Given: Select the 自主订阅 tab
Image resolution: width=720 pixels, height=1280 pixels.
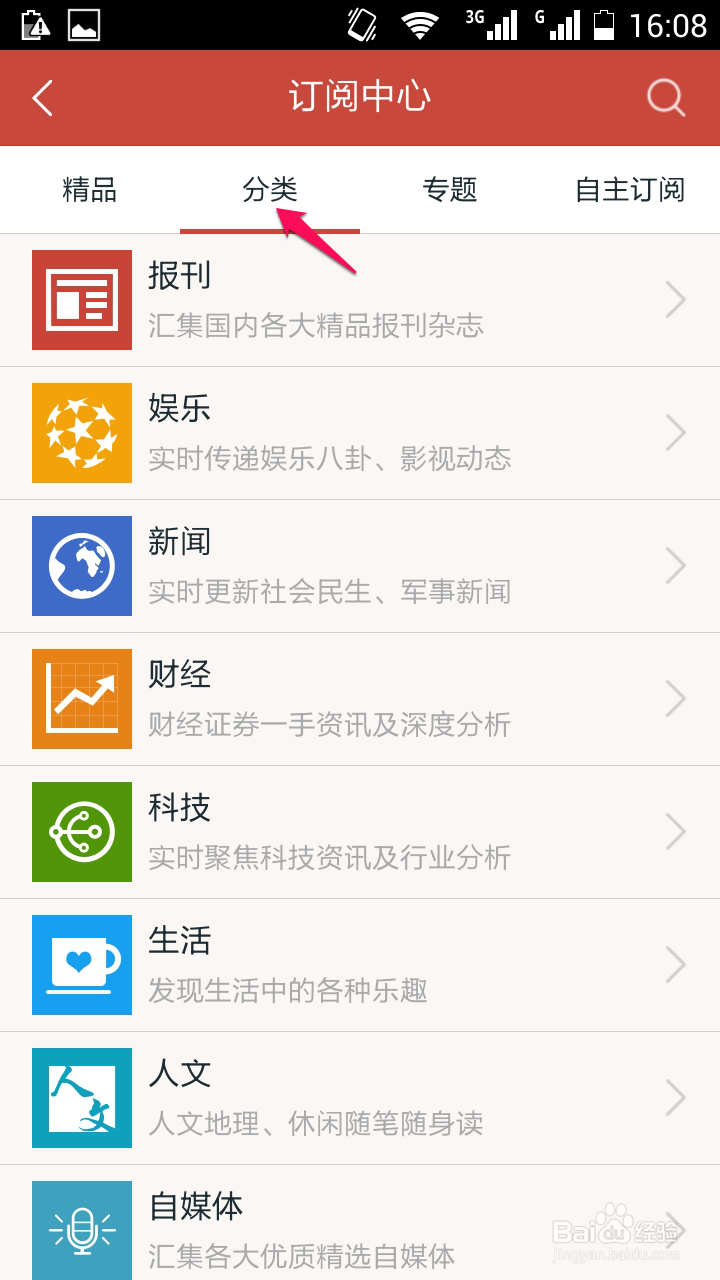Looking at the screenshot, I should point(630,190).
